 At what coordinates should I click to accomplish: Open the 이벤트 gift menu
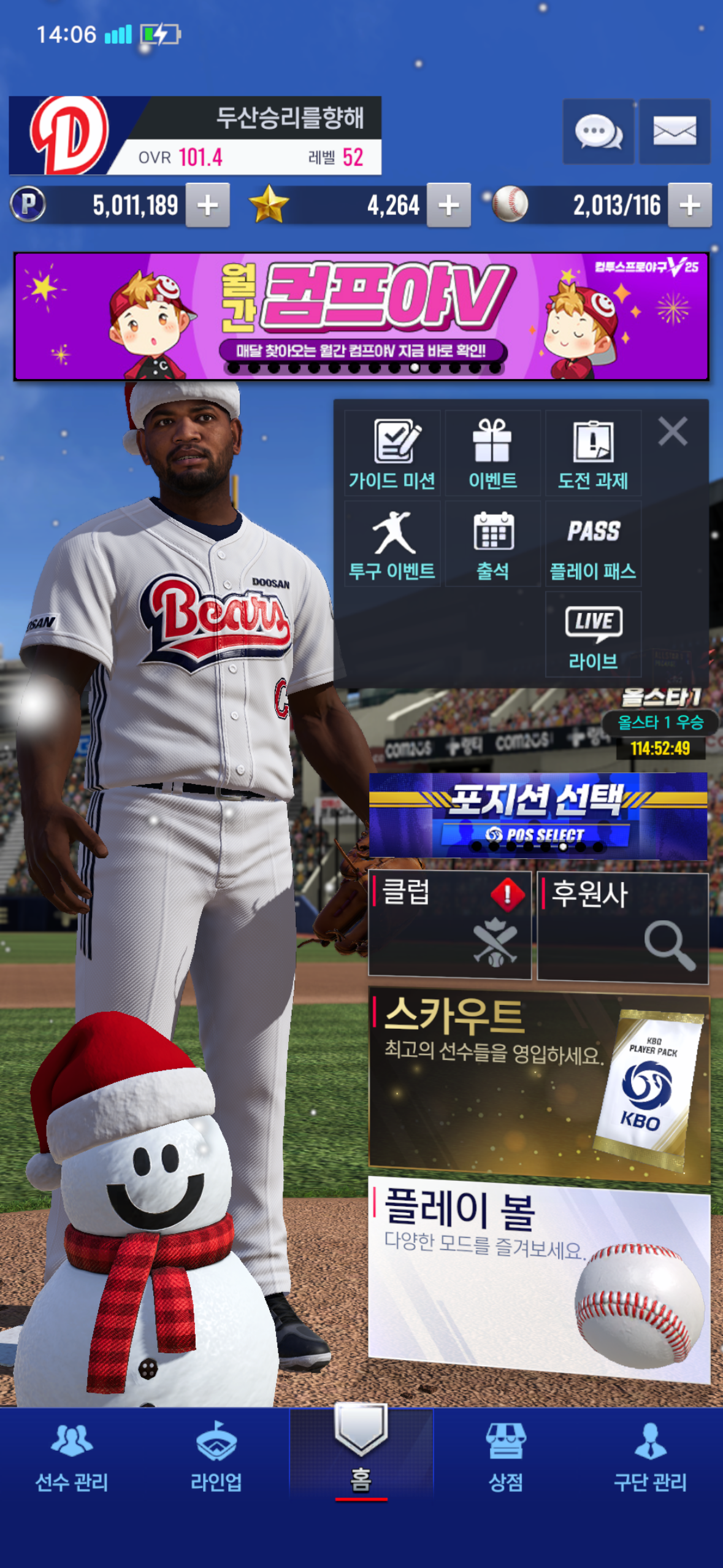tap(492, 454)
